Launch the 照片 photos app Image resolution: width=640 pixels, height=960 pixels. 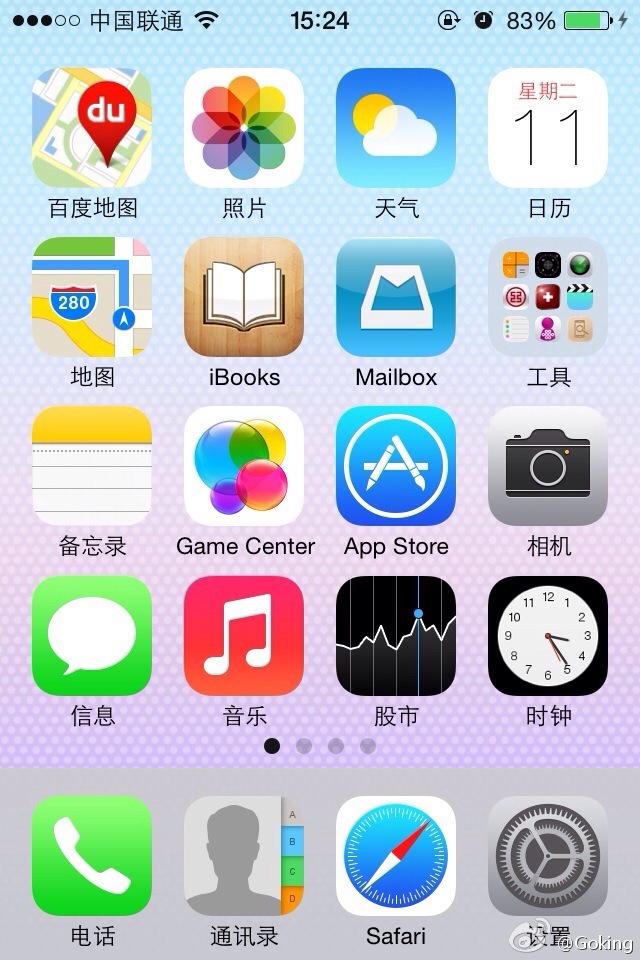coord(244,128)
